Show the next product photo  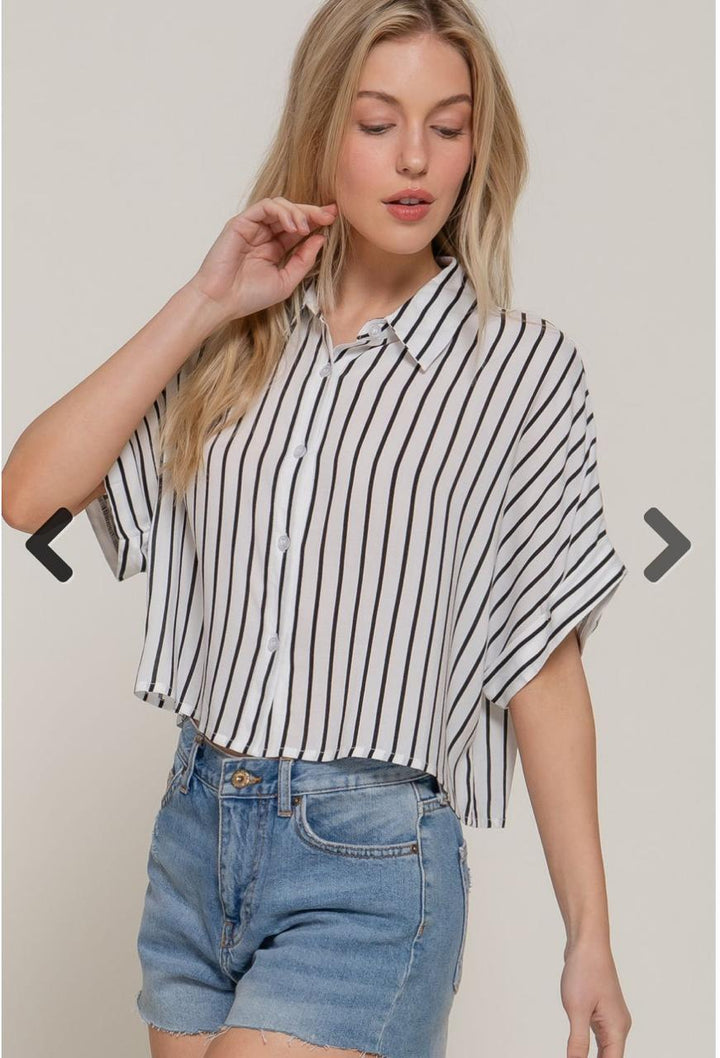(x=666, y=544)
